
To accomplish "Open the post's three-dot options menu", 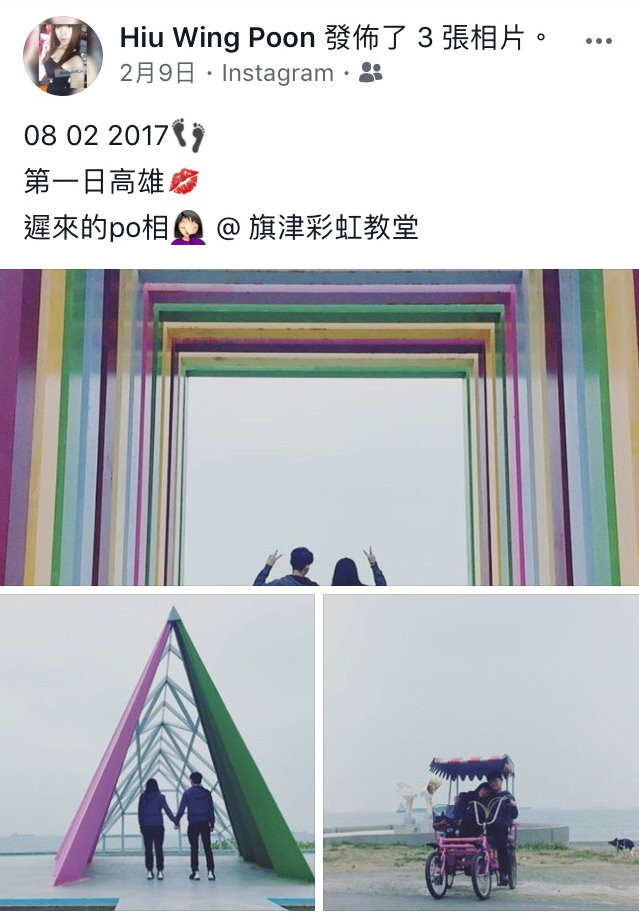I will pyautogui.click(x=598, y=41).
